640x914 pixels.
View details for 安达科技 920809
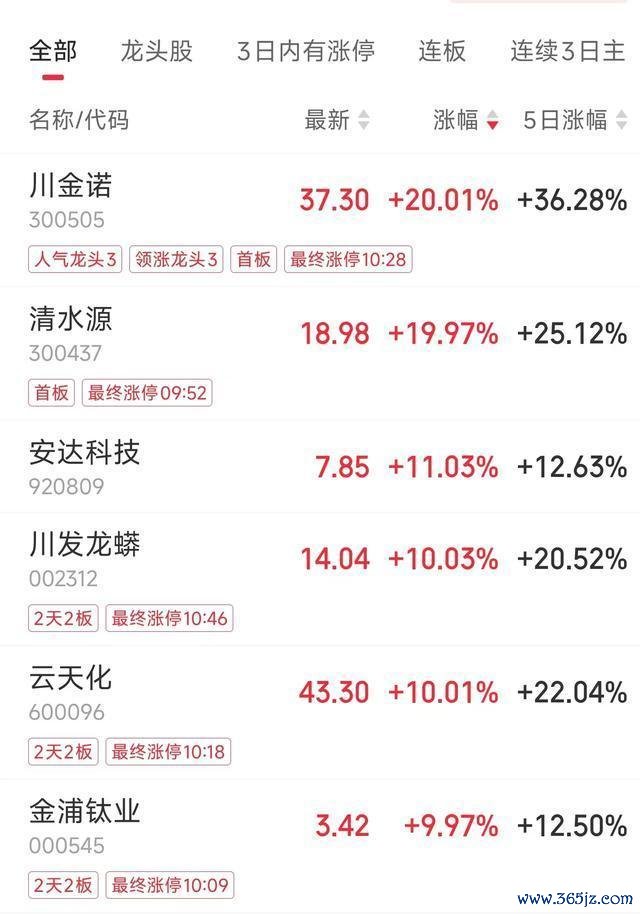[320, 467]
